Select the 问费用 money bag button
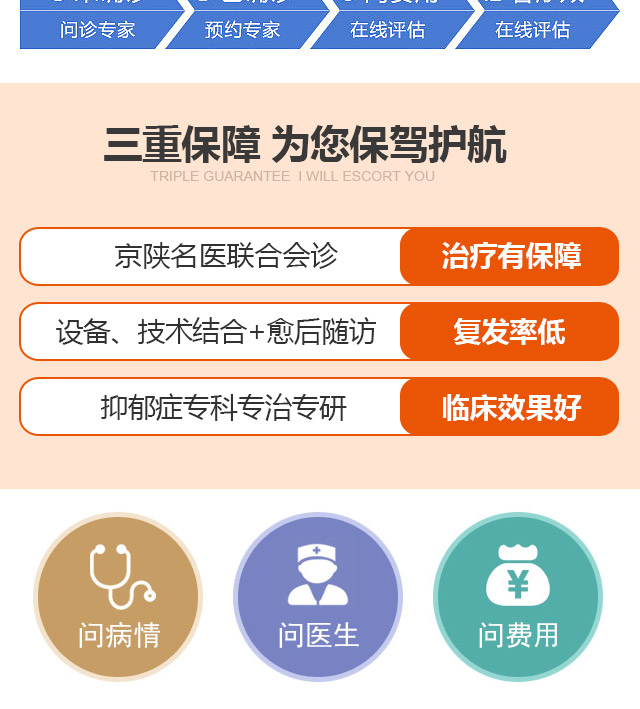The image size is (640, 709). click(x=517, y=597)
